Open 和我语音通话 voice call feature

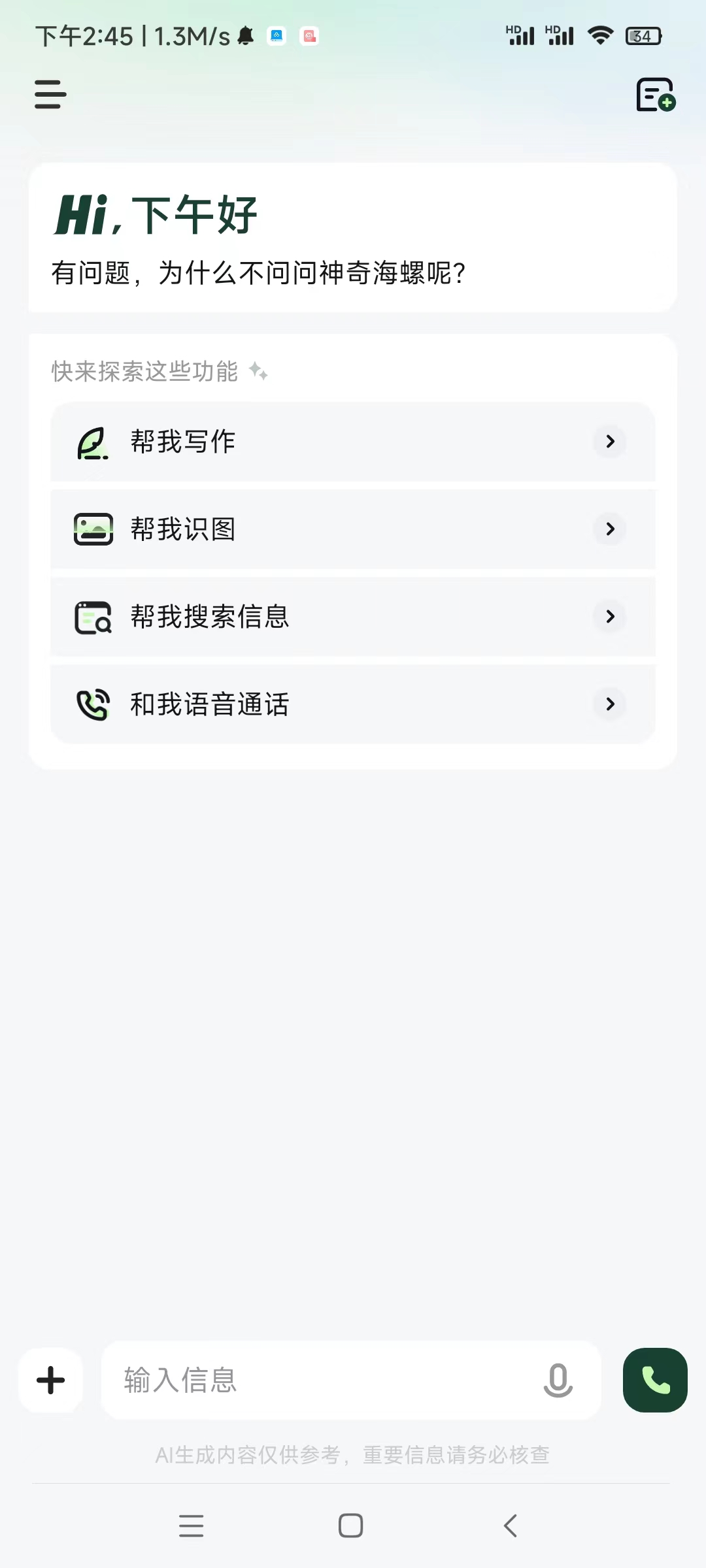pyautogui.click(x=353, y=704)
